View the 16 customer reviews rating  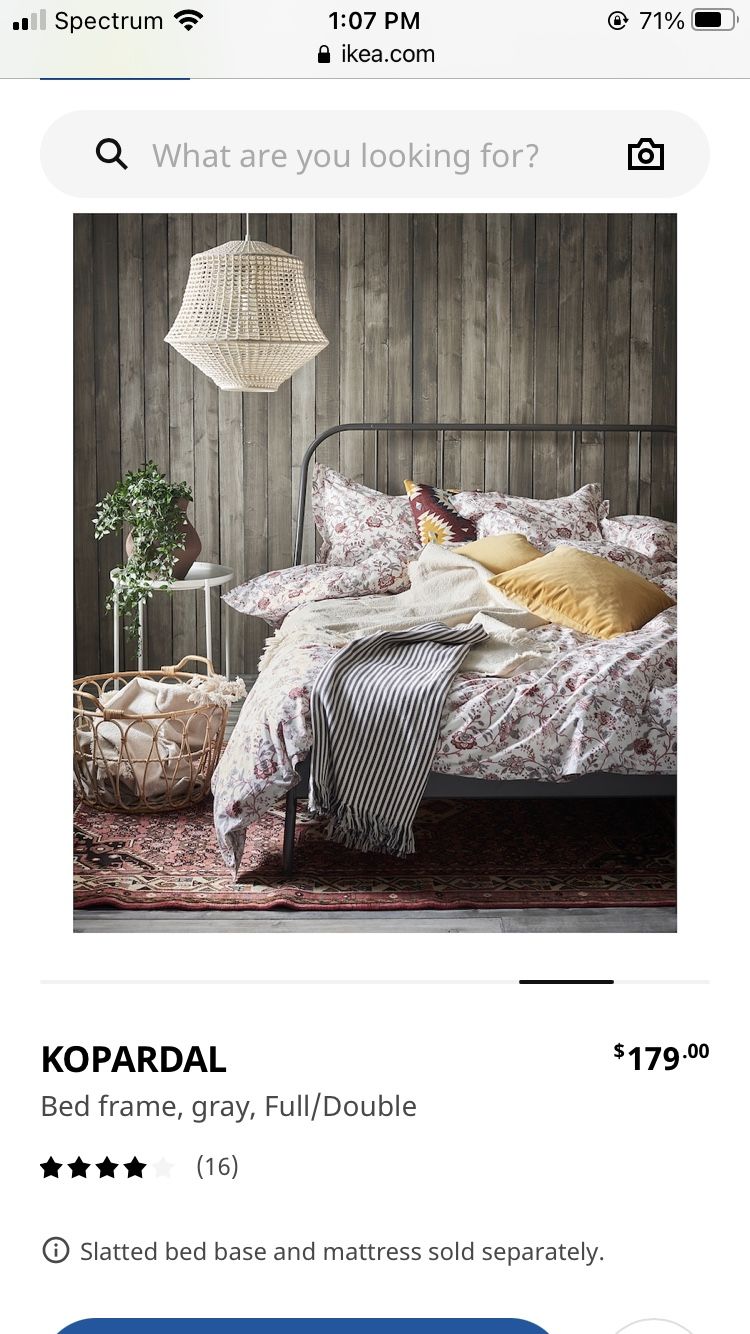[139, 1166]
